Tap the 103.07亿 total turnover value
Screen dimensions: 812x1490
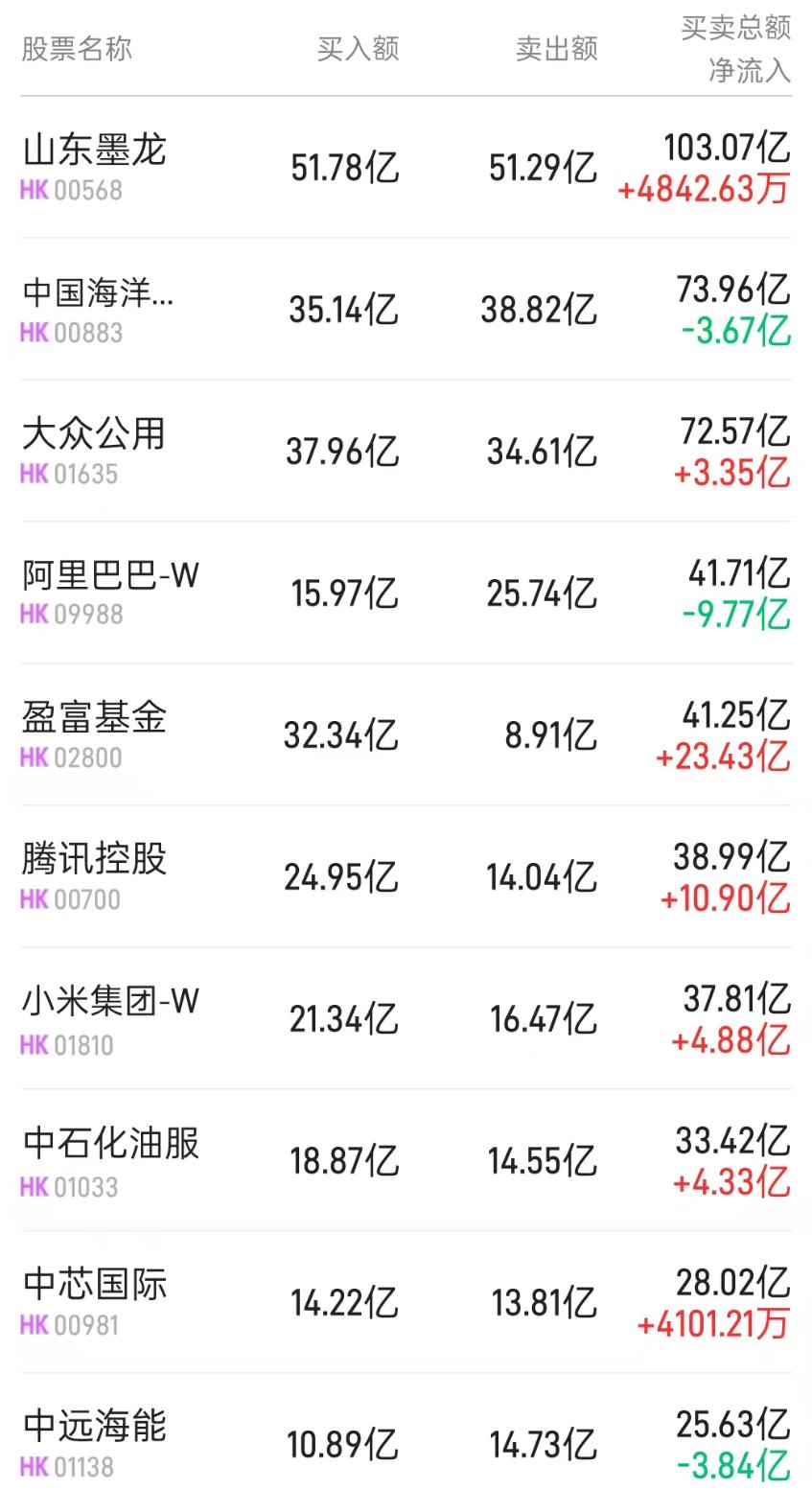(727, 146)
